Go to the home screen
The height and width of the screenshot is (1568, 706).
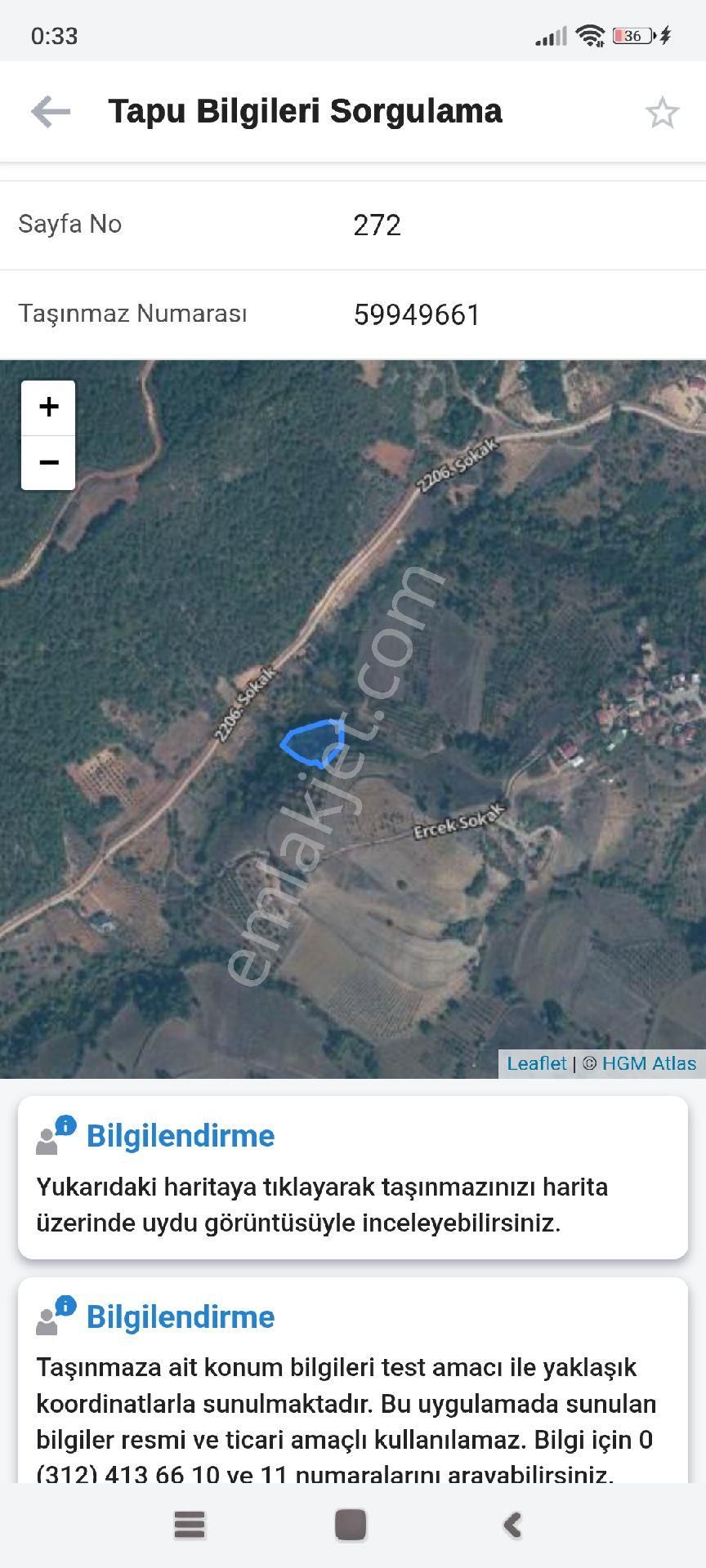351,1525
